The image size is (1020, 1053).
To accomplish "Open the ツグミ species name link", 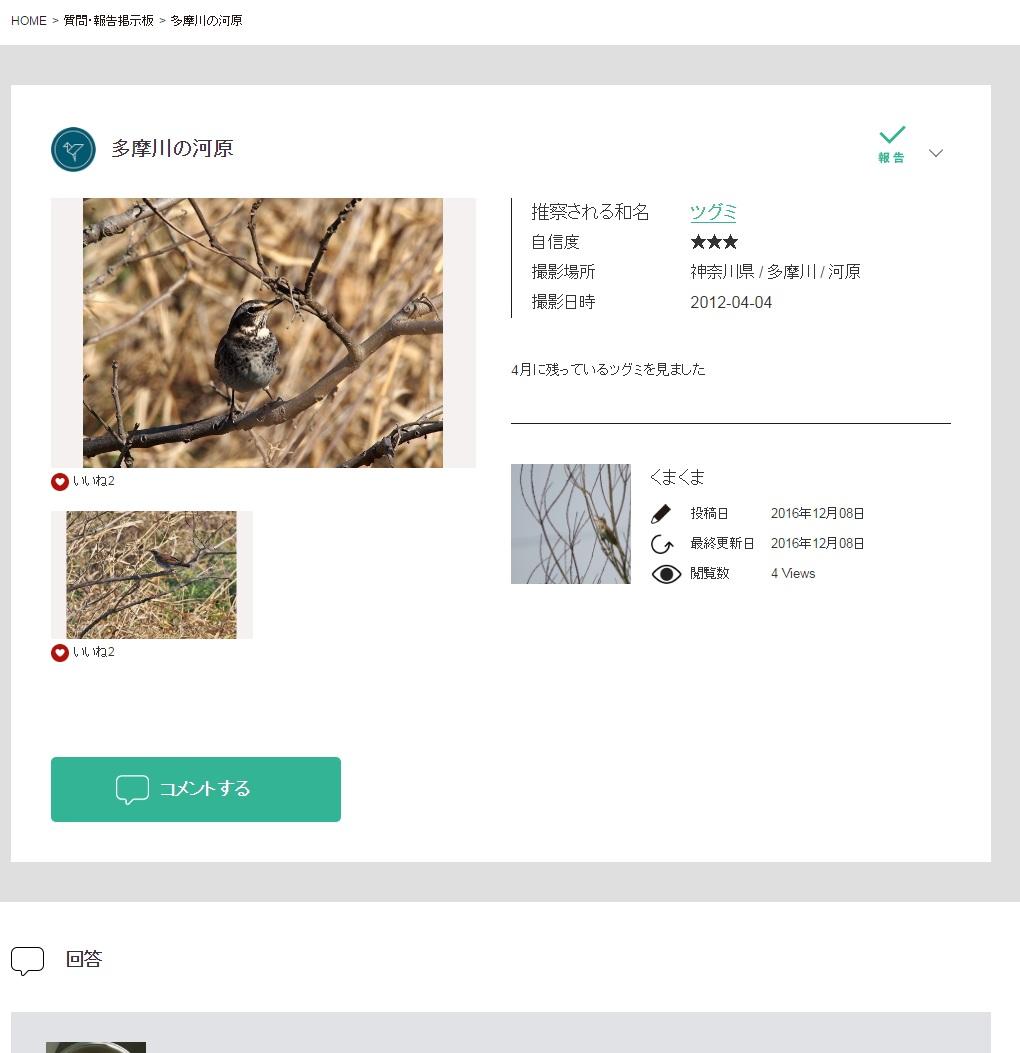I will point(713,212).
